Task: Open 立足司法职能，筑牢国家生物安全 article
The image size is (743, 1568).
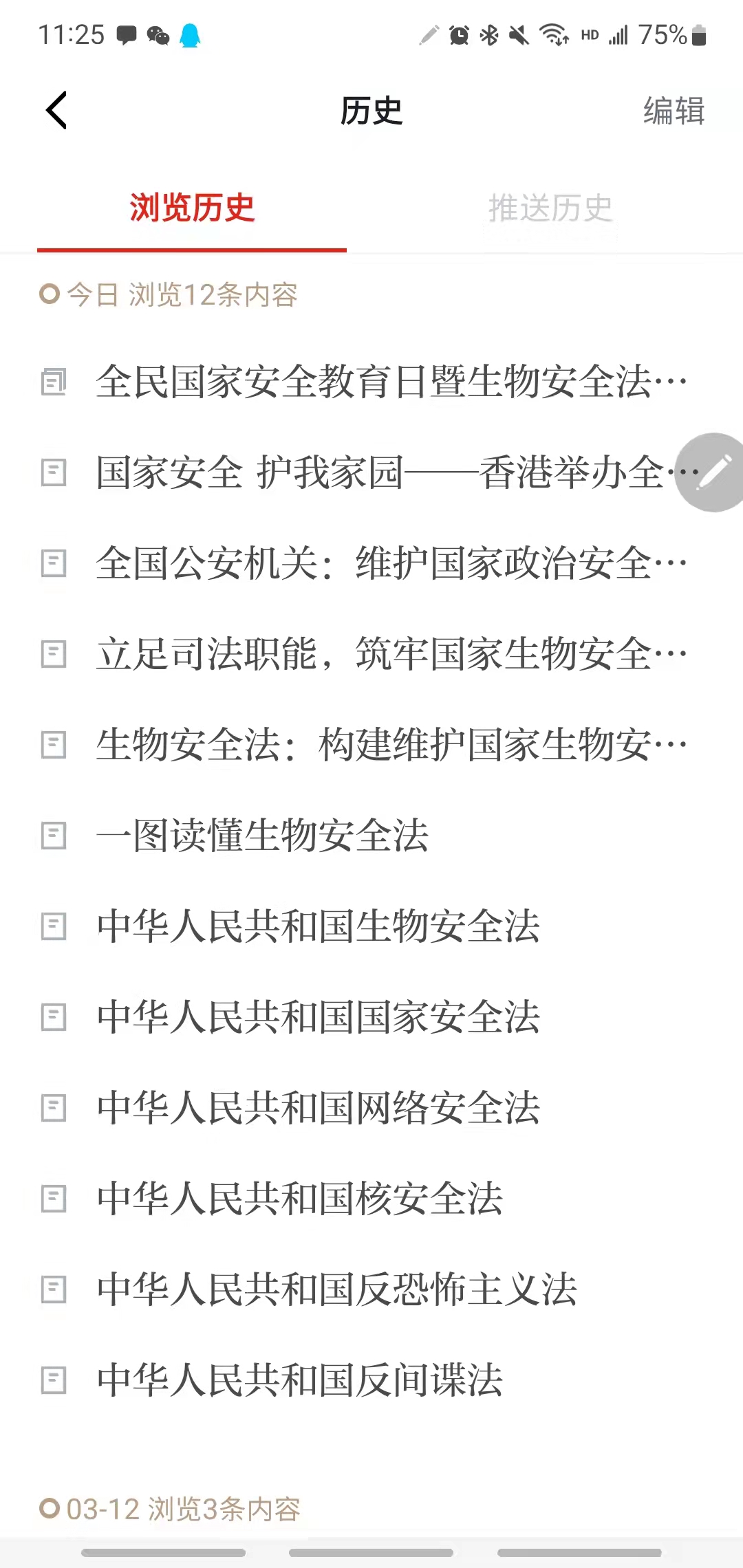Action: point(371,654)
